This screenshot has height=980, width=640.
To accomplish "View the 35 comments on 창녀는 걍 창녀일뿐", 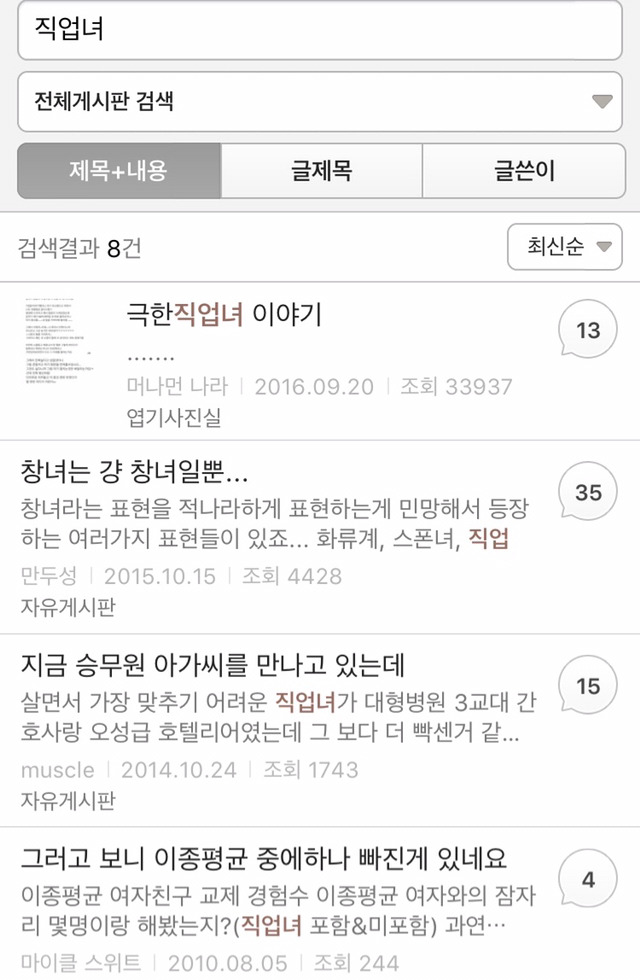I will click(587, 493).
